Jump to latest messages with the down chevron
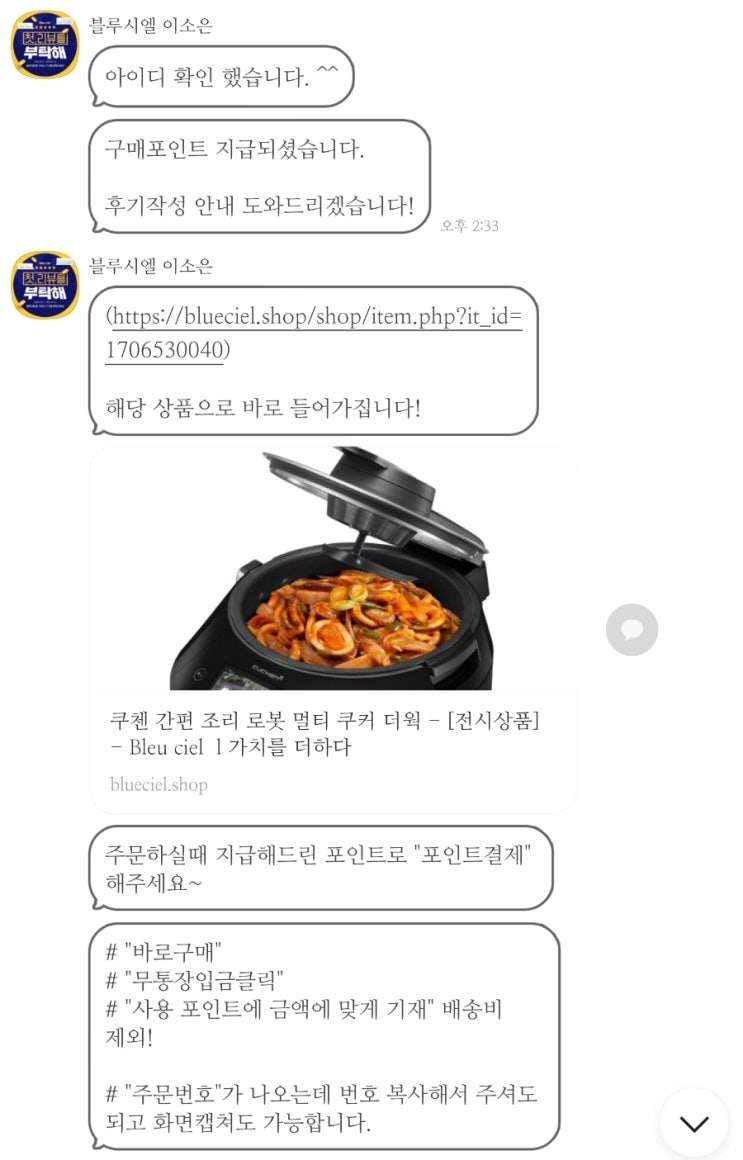The width and height of the screenshot is (743, 1160). 694,1123
